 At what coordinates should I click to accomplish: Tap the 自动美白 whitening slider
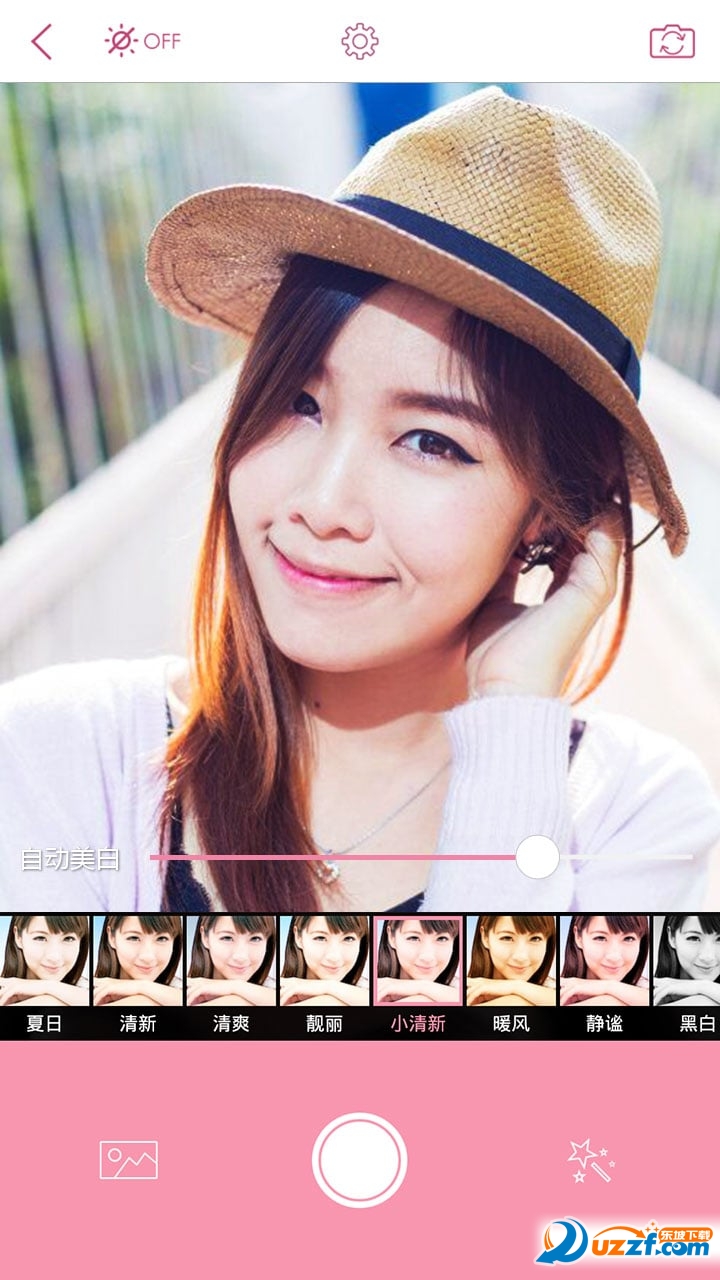click(x=537, y=857)
